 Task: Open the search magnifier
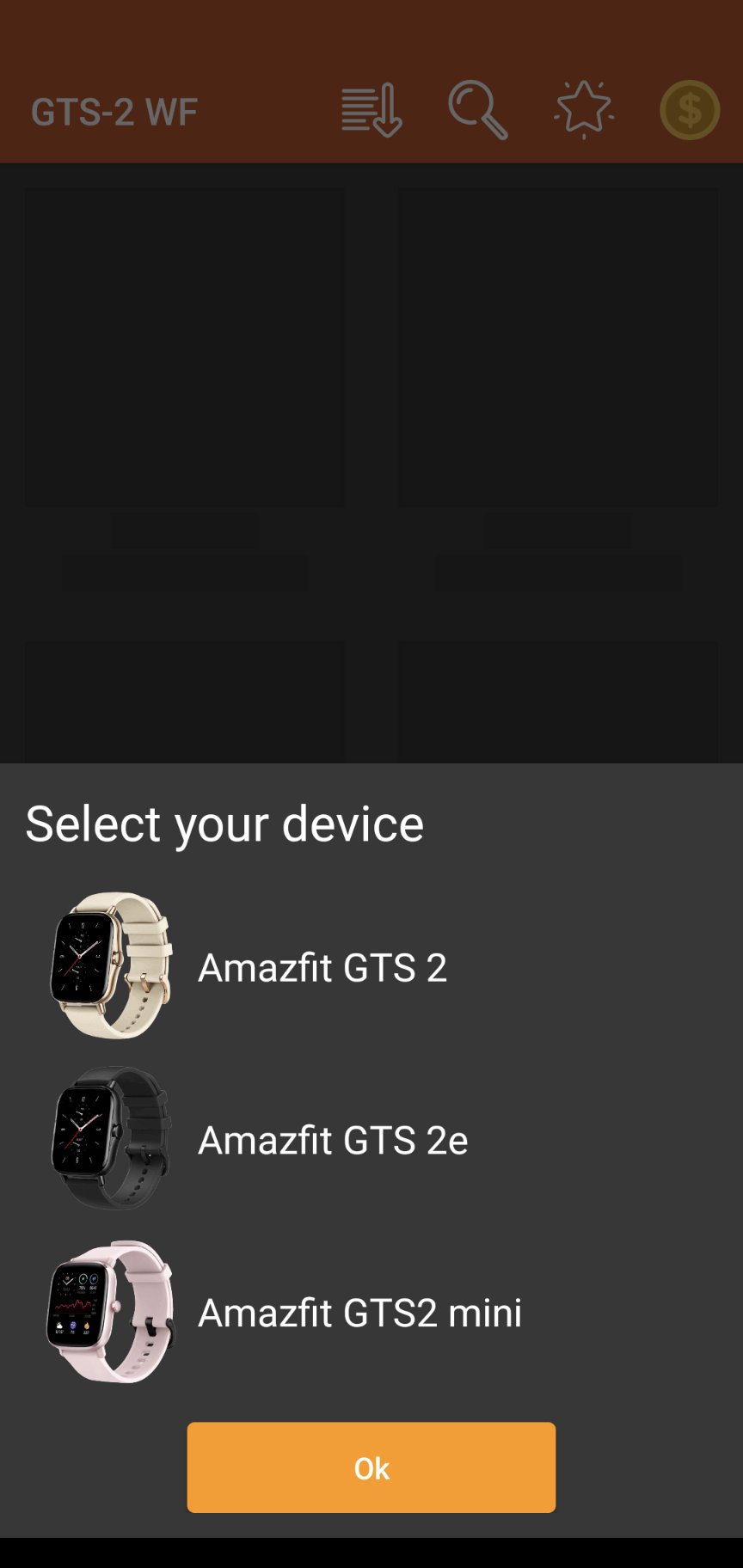click(477, 110)
